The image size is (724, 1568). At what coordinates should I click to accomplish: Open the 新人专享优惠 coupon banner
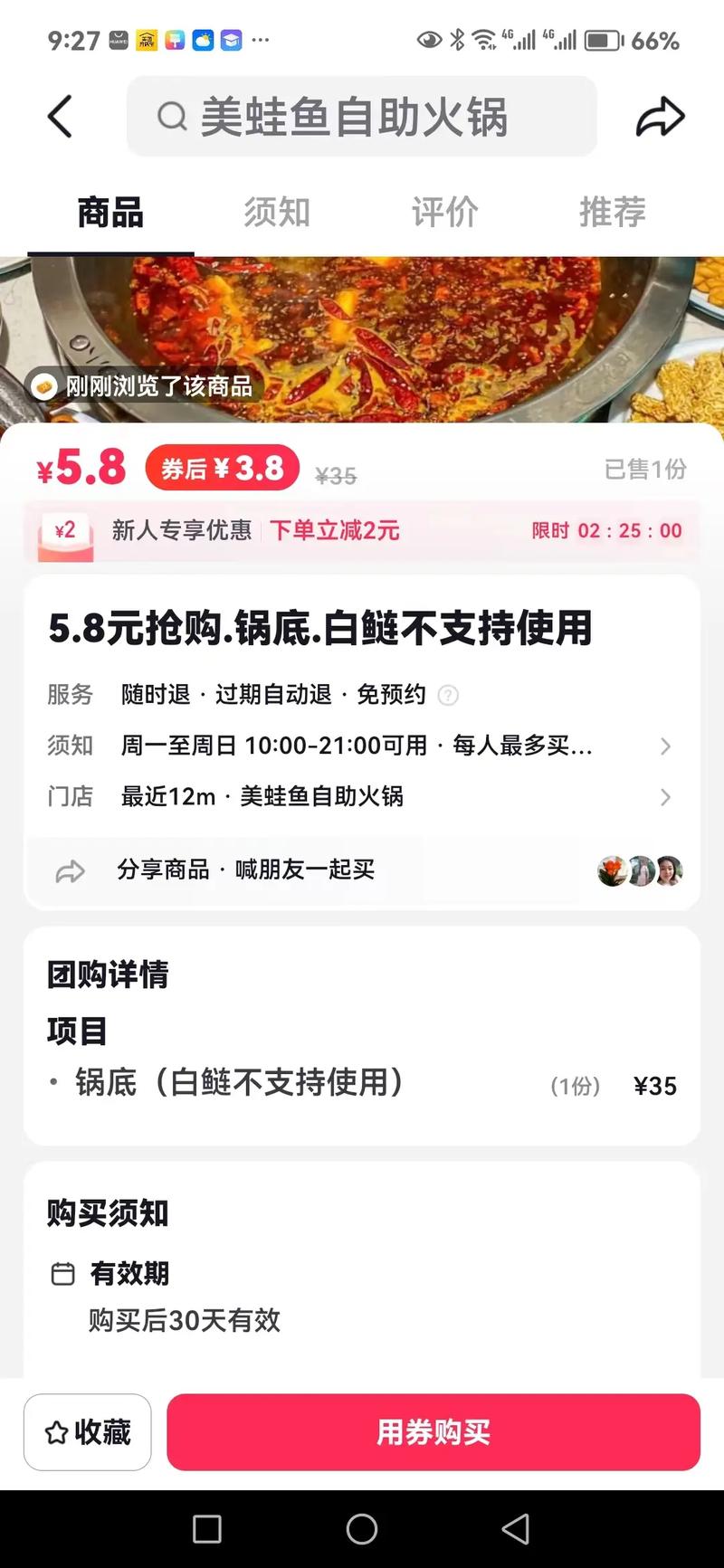tap(362, 531)
